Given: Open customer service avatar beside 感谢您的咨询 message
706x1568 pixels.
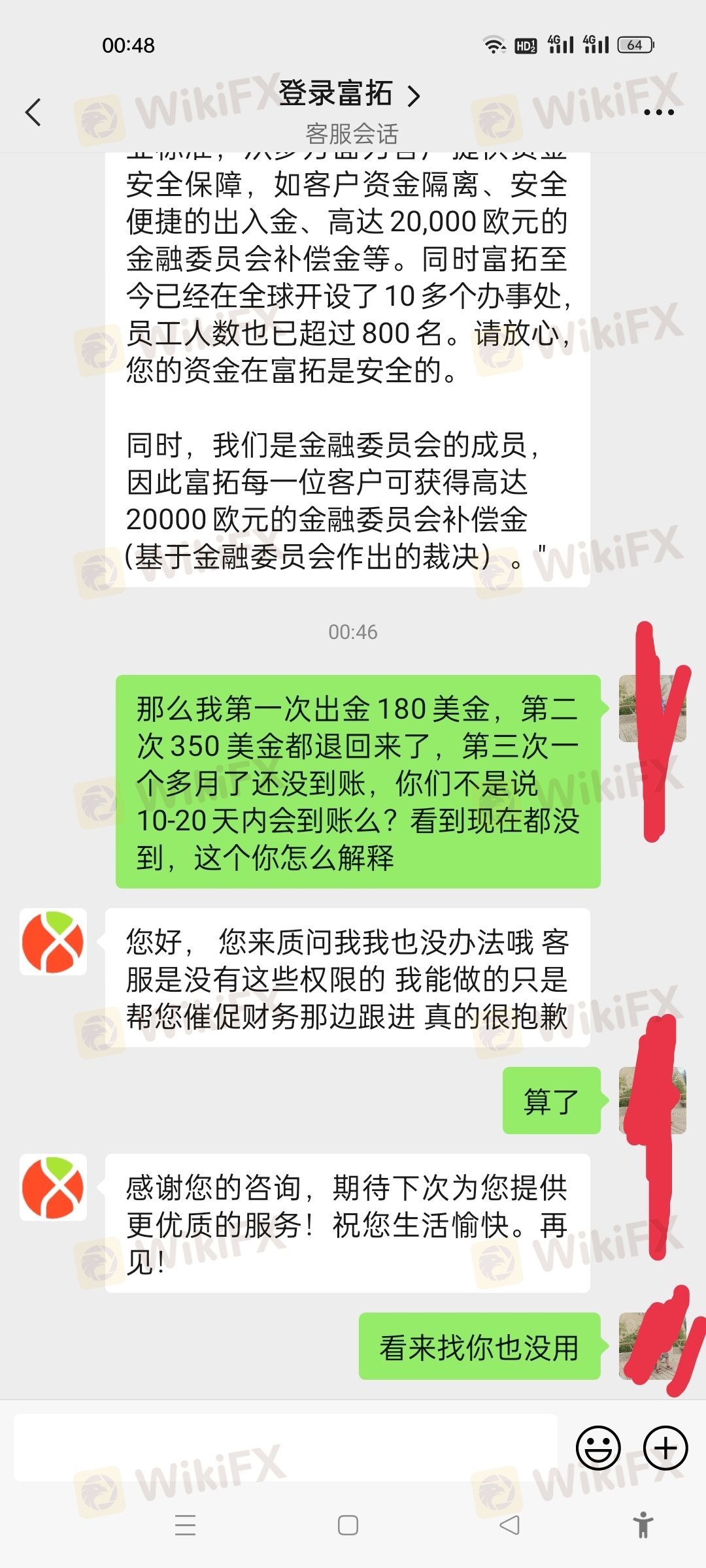Looking at the screenshot, I should pyautogui.click(x=53, y=1187).
